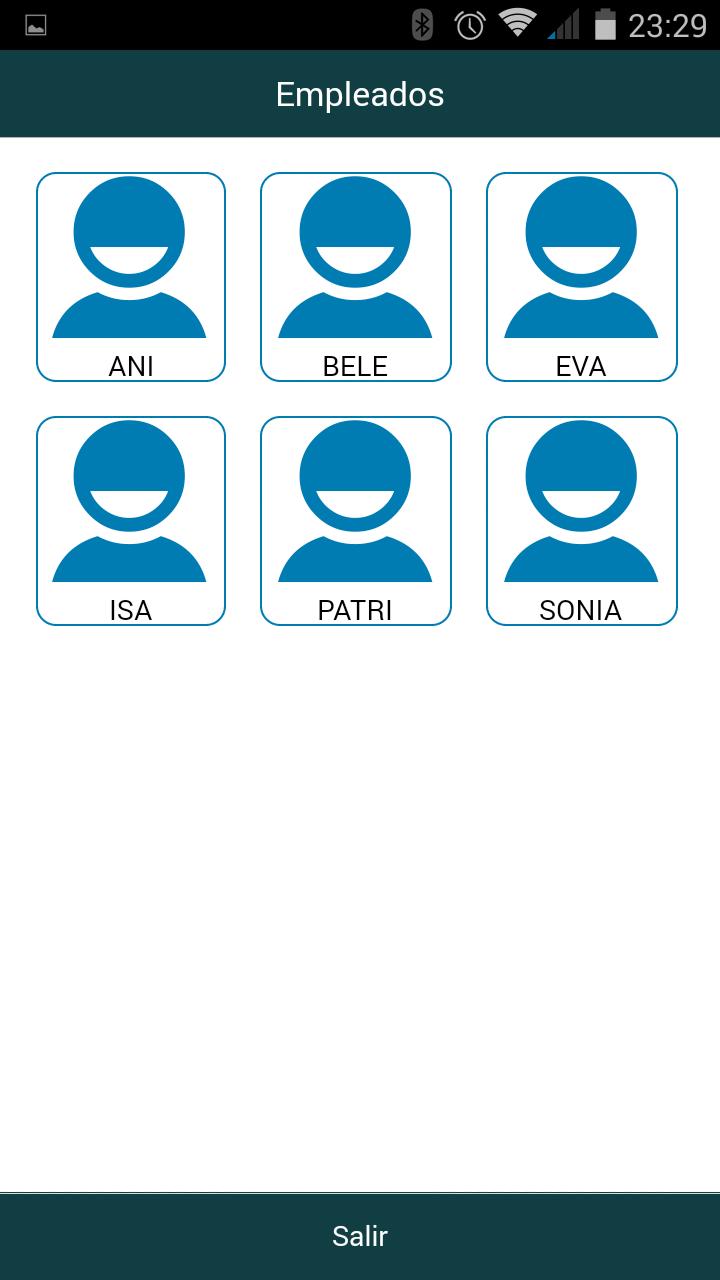The width and height of the screenshot is (720, 1280).
Task: Open SONIA's employee profile
Action: coord(582,521)
